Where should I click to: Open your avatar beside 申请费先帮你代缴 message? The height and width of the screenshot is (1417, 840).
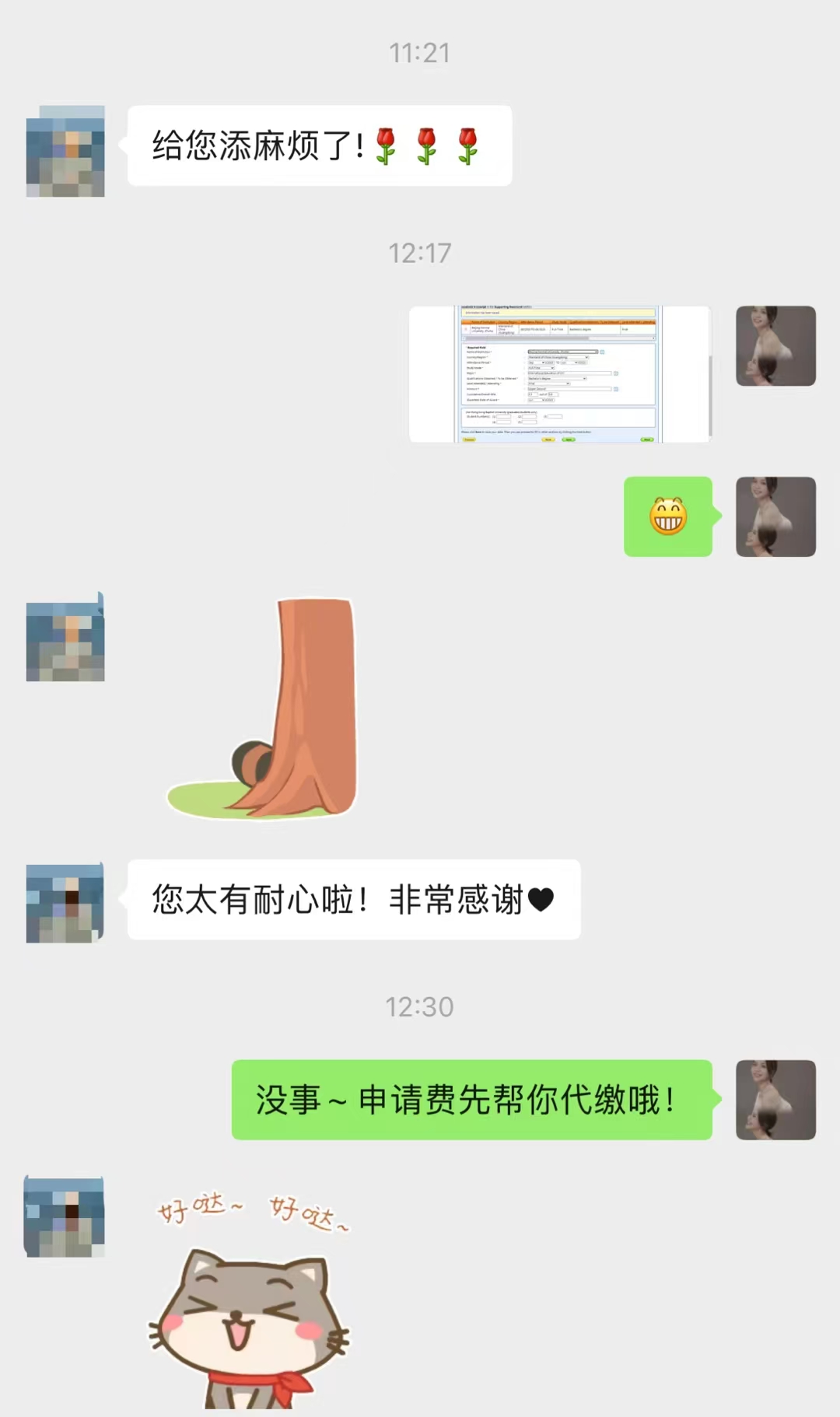pyautogui.click(x=775, y=1100)
